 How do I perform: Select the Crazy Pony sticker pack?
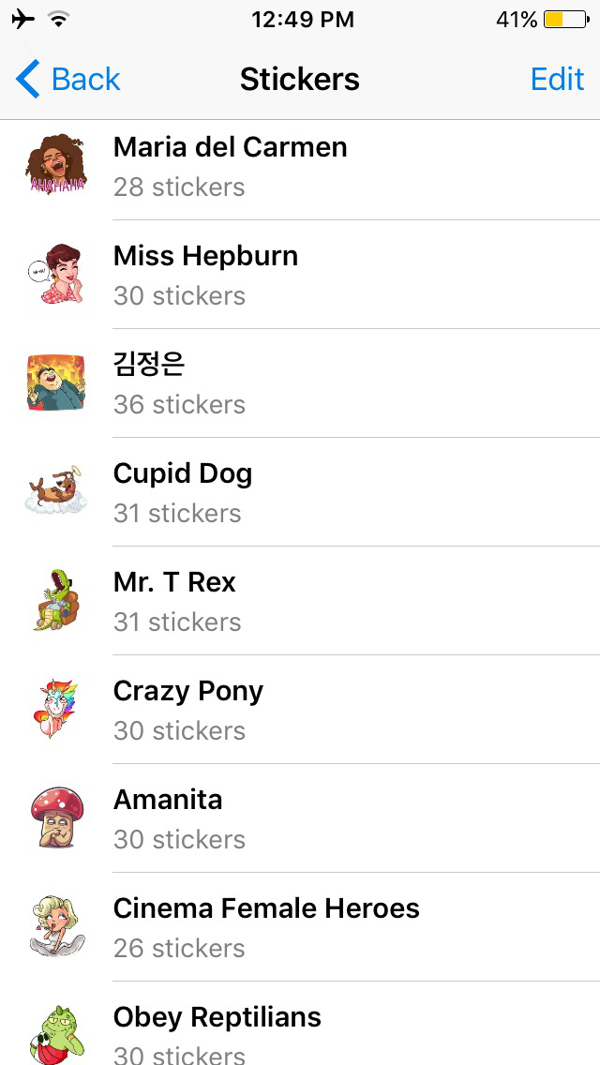click(300, 710)
